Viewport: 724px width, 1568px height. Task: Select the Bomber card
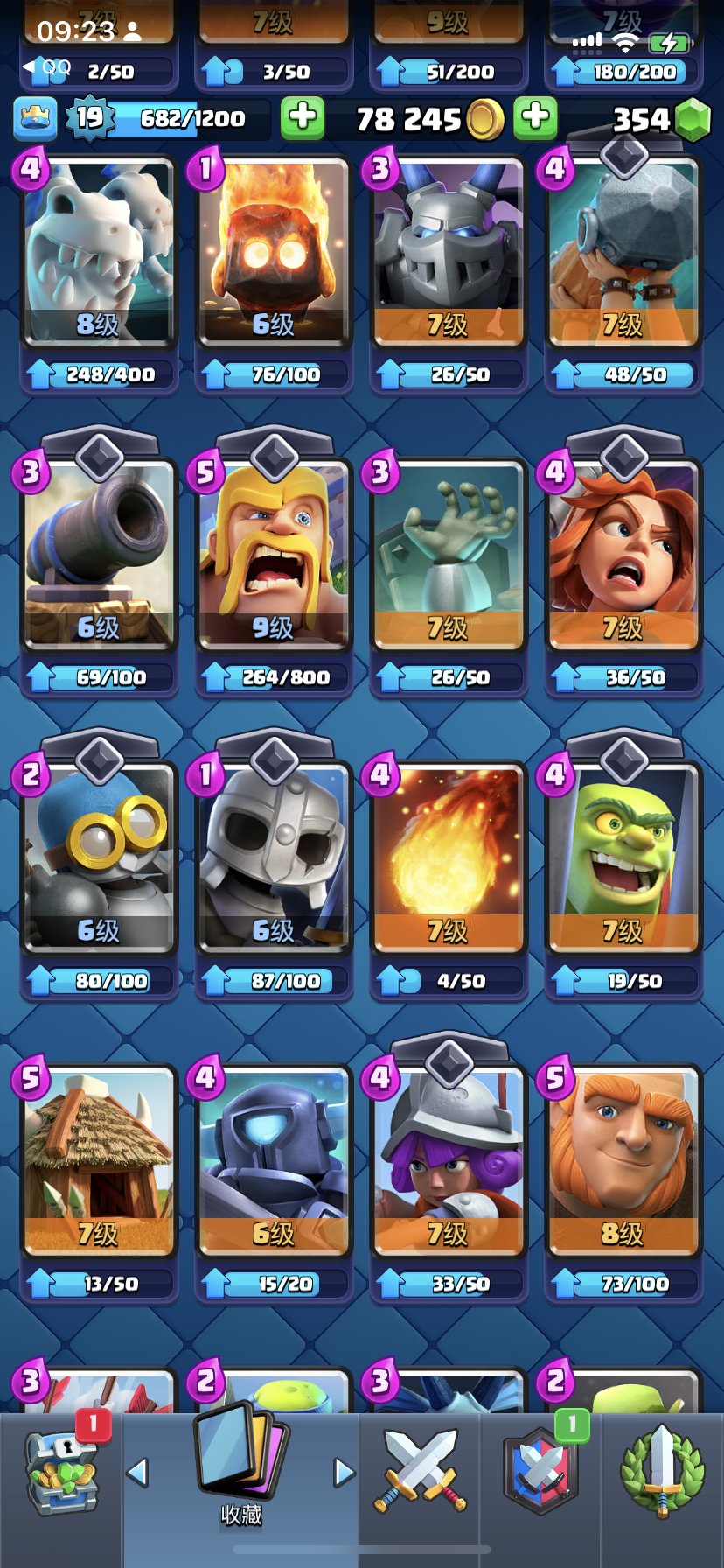click(x=98, y=859)
